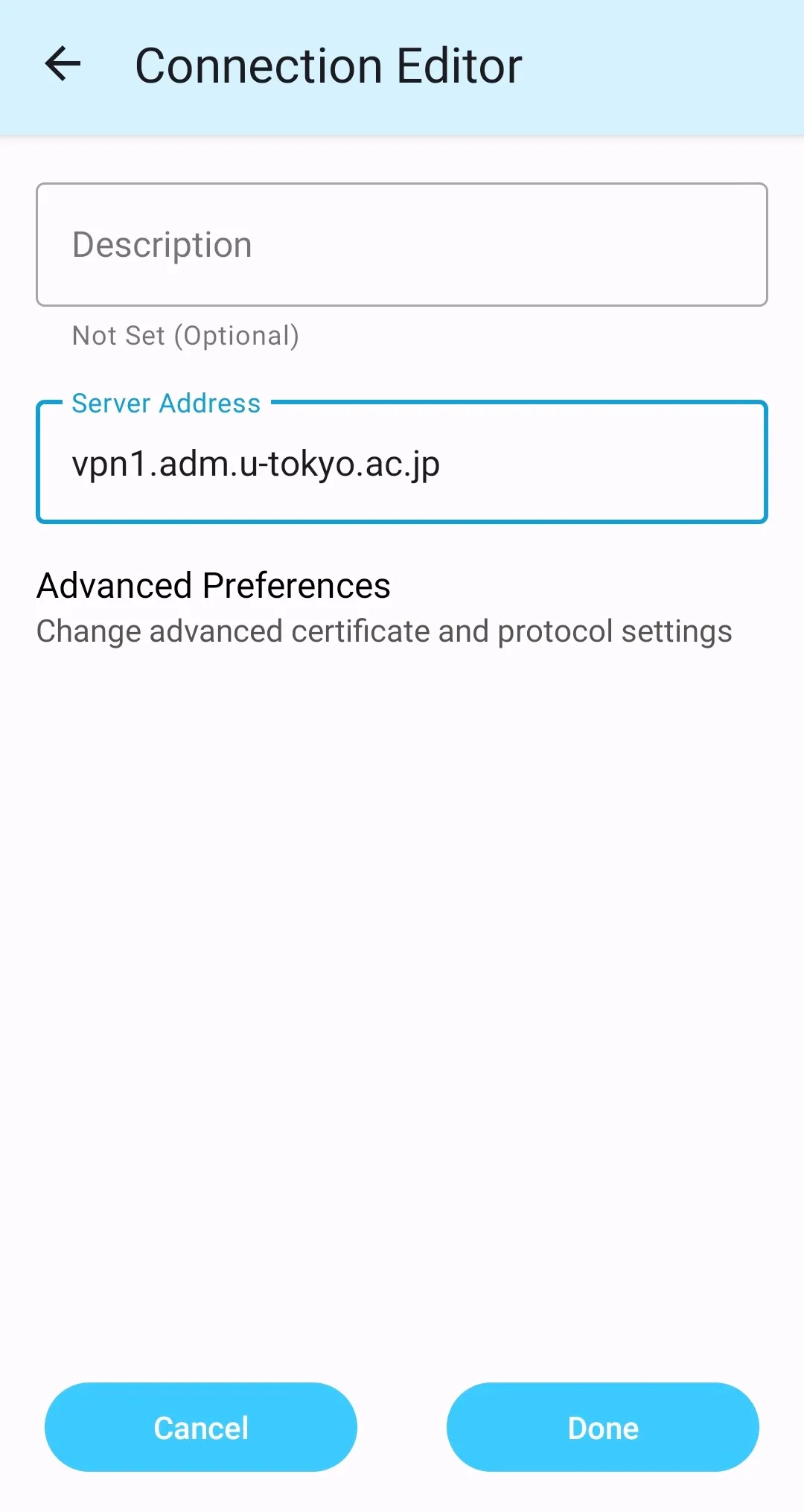Tap Done to save the connection
Viewport: 804px width, 1512px height.
tap(603, 1427)
